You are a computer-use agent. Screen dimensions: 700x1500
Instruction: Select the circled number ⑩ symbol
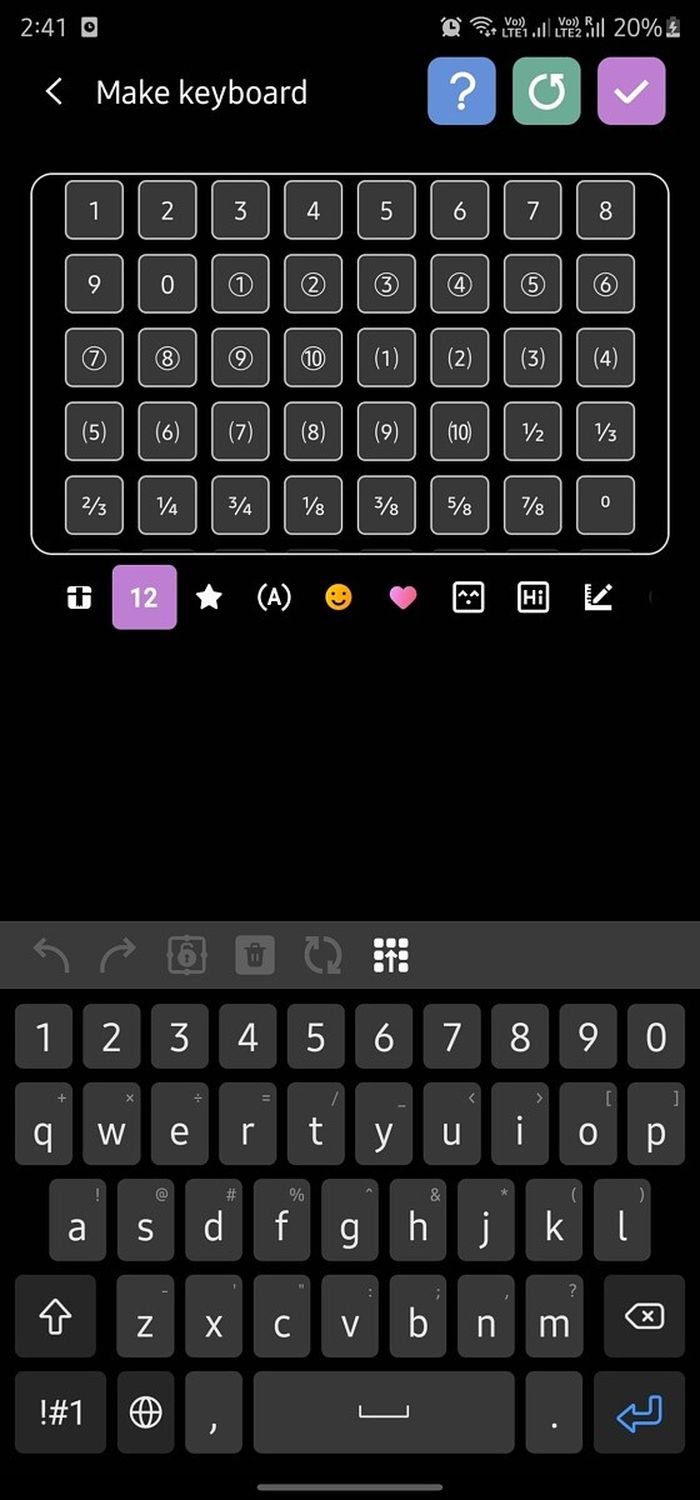313,358
